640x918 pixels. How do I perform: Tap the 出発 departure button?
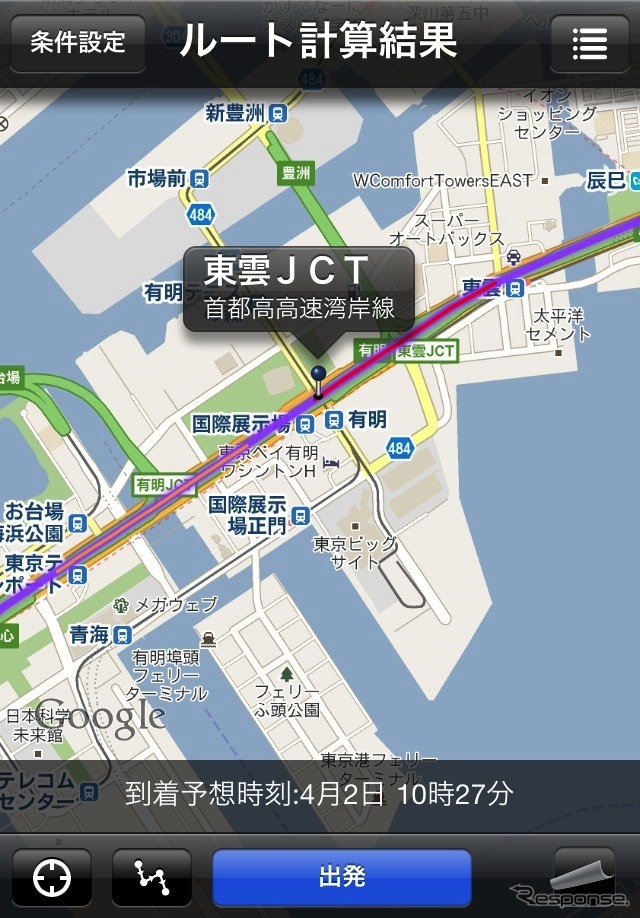341,877
